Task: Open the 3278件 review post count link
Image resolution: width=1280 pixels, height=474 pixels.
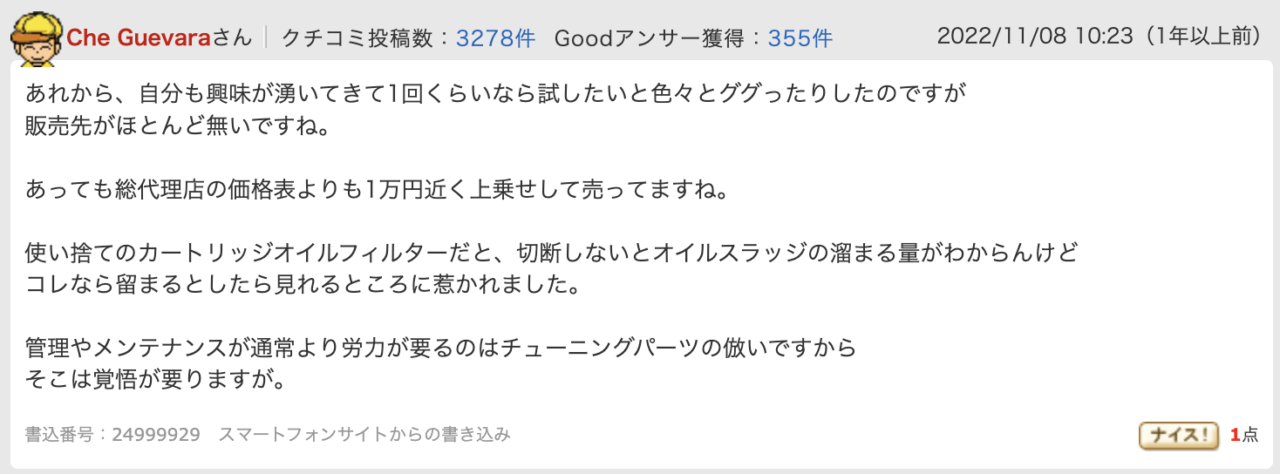Action: pos(495,38)
